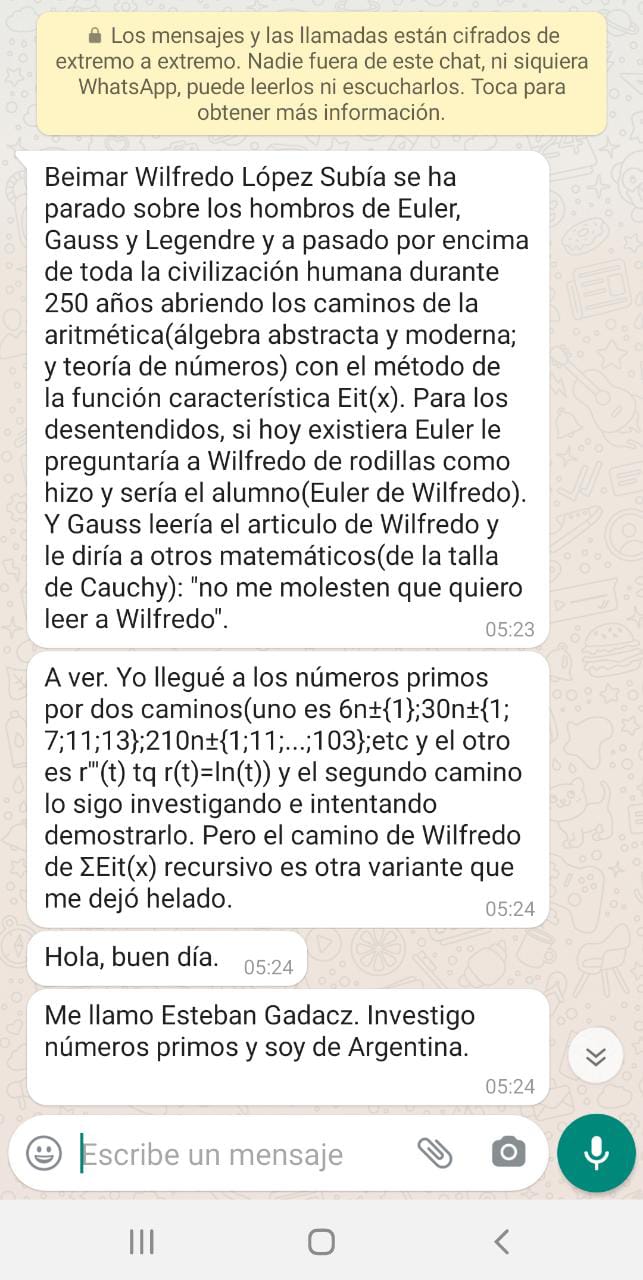The height and width of the screenshot is (1280, 643).
Task: Show recent apps
Action: (141, 1242)
